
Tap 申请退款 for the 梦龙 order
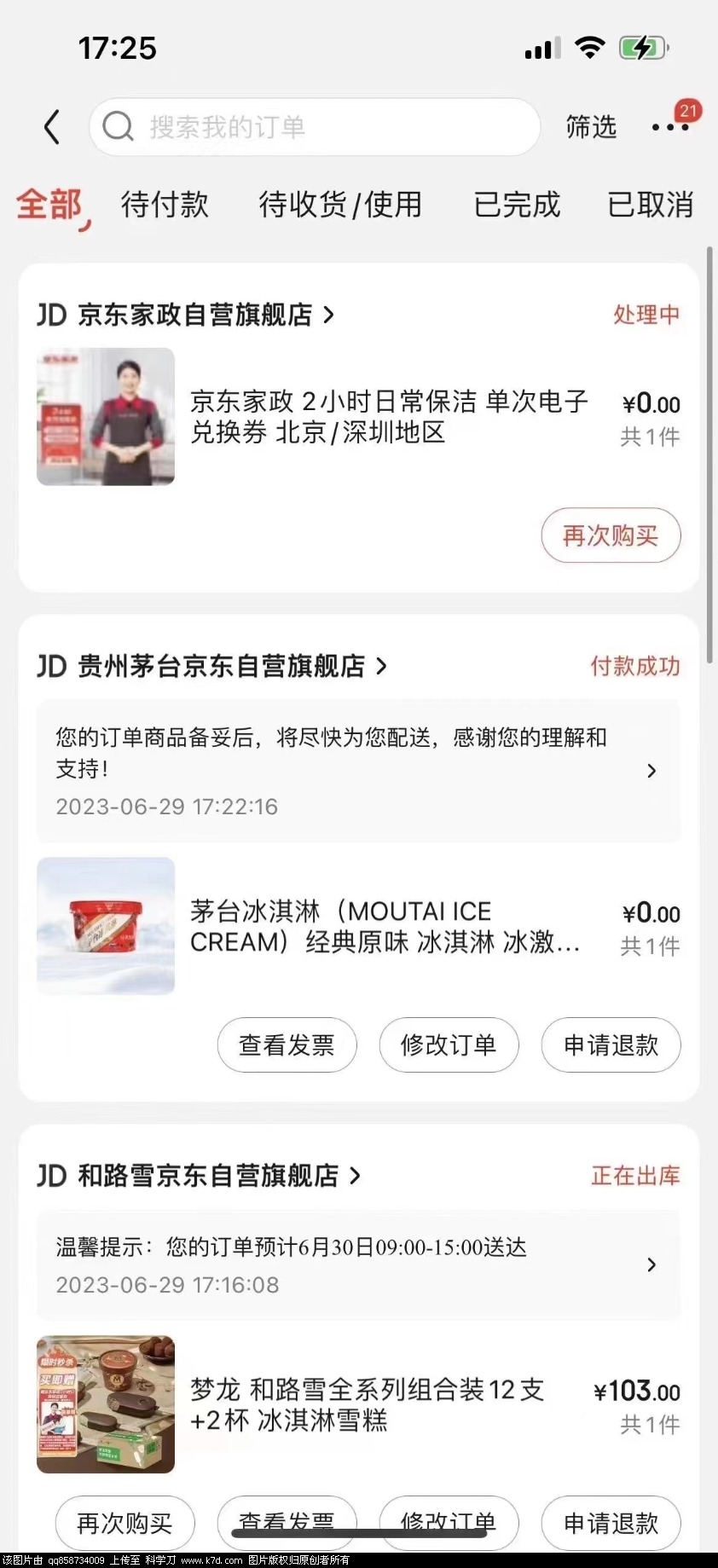tap(611, 1522)
